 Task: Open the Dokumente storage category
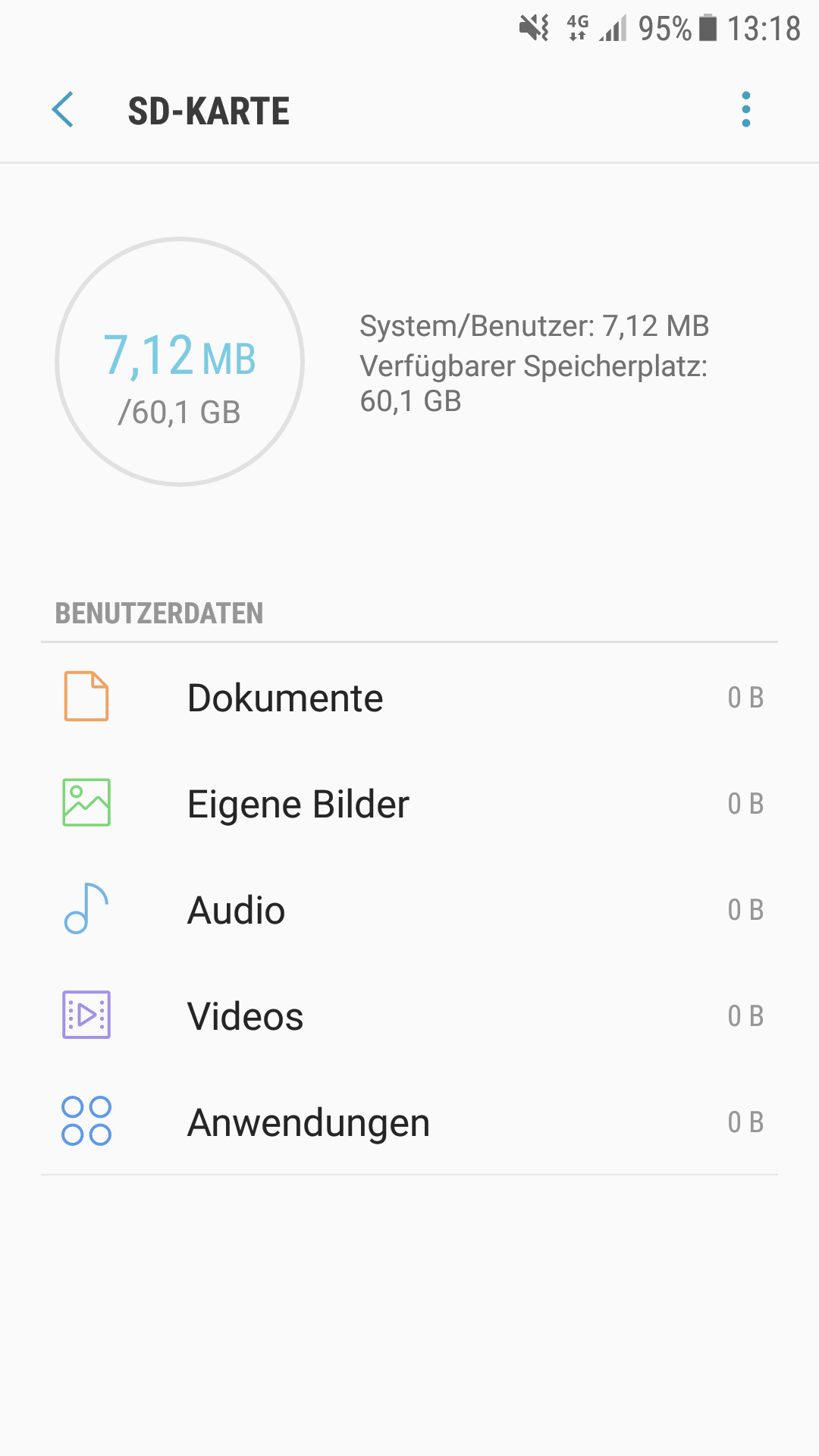409,697
